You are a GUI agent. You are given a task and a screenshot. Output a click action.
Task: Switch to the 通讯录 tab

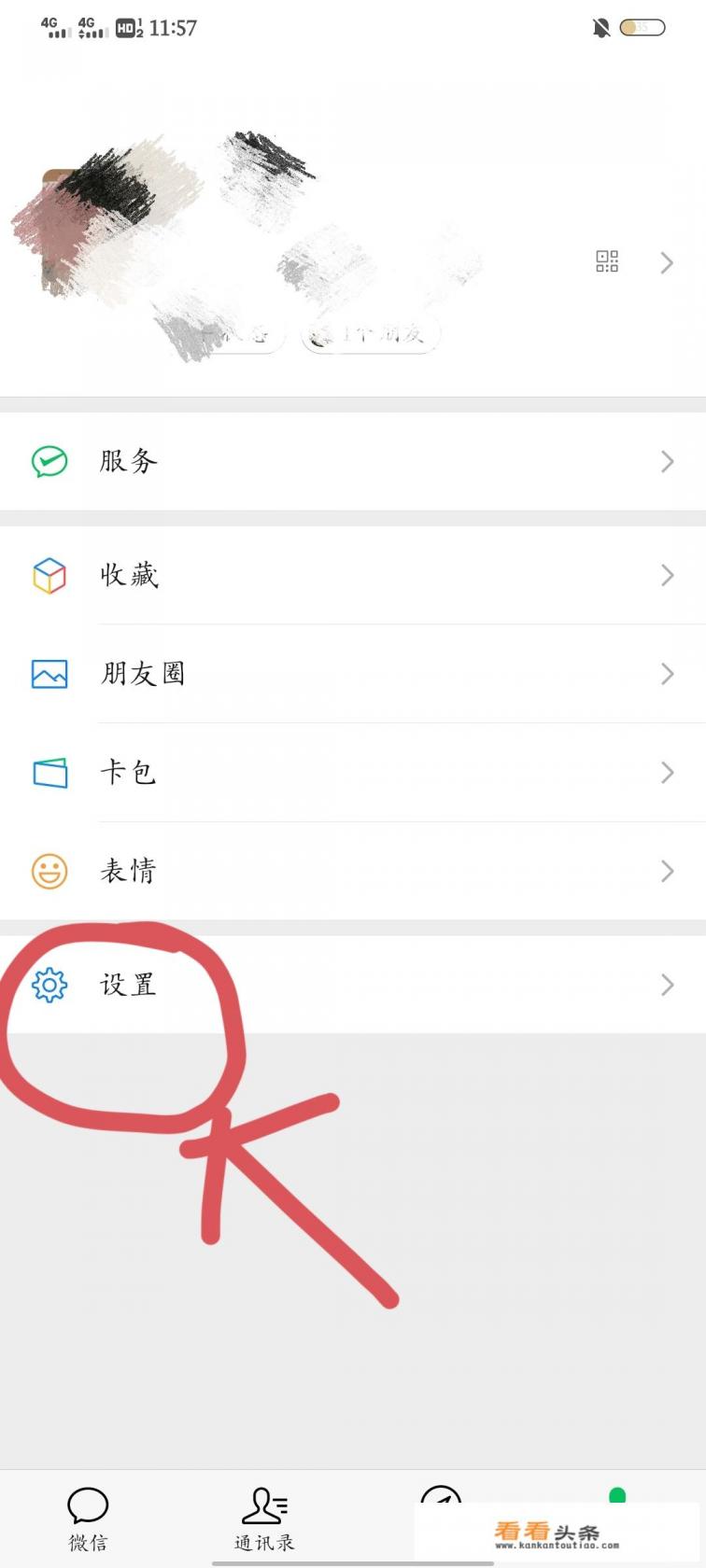[262, 1519]
